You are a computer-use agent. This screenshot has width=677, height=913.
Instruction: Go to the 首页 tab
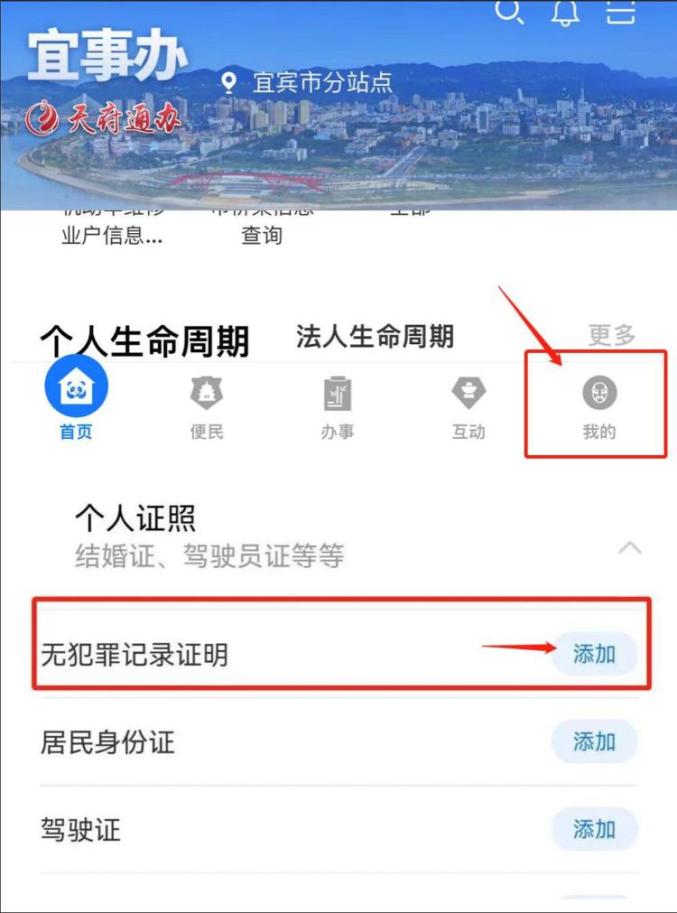click(76, 400)
